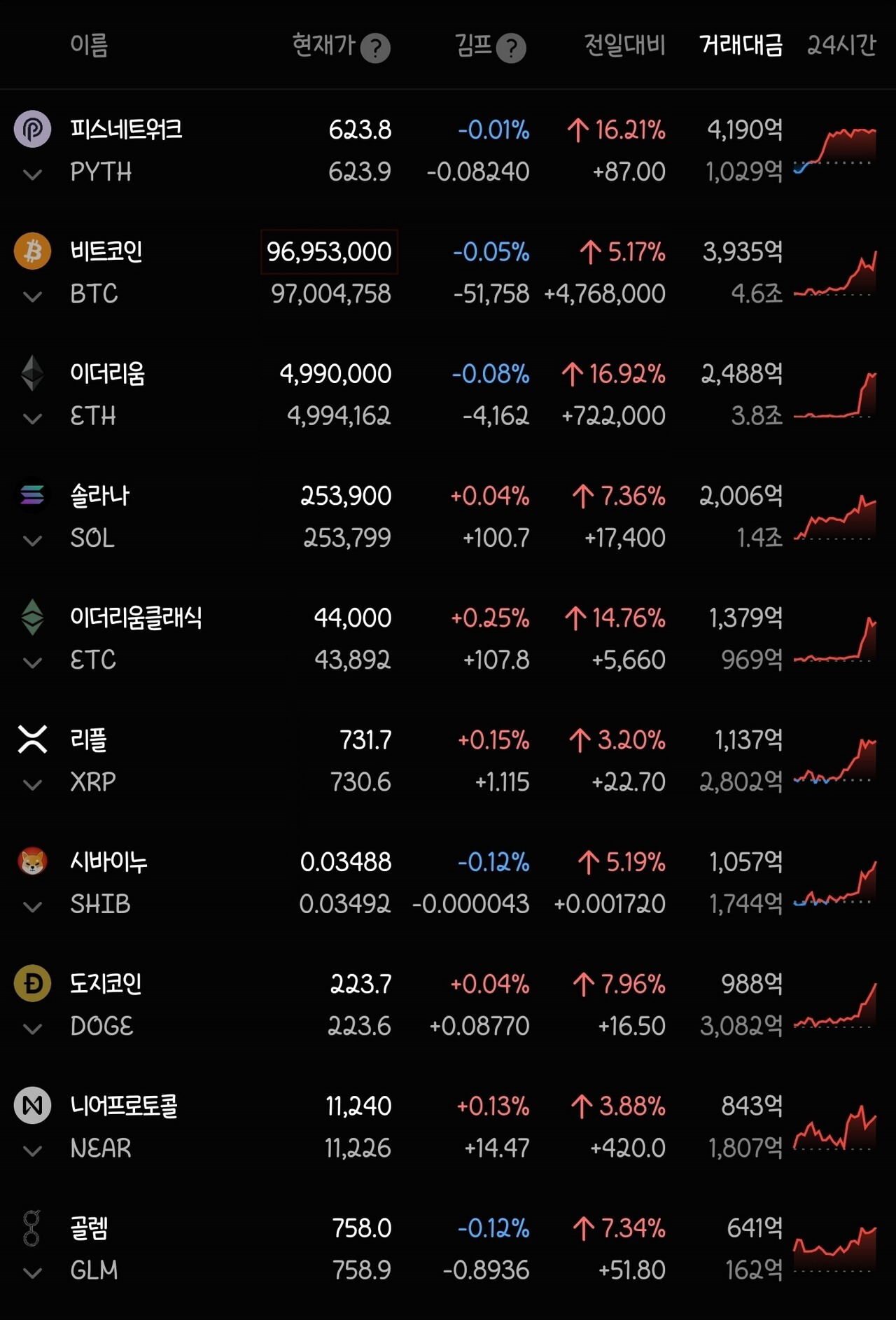Expand the chevron under 비트코인
896x1320 pixels.
pyautogui.click(x=32, y=296)
